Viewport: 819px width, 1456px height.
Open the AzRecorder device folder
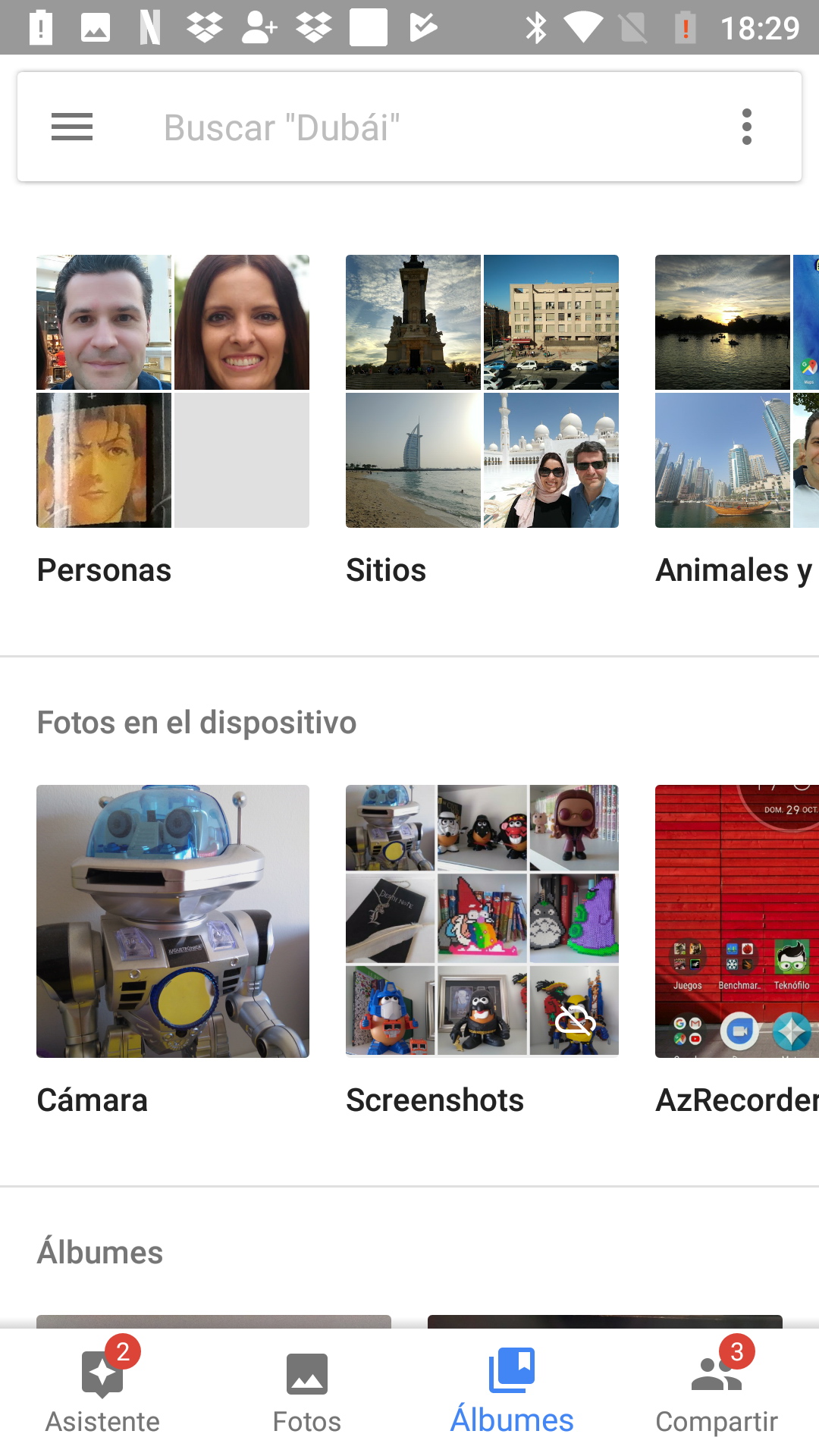736,921
